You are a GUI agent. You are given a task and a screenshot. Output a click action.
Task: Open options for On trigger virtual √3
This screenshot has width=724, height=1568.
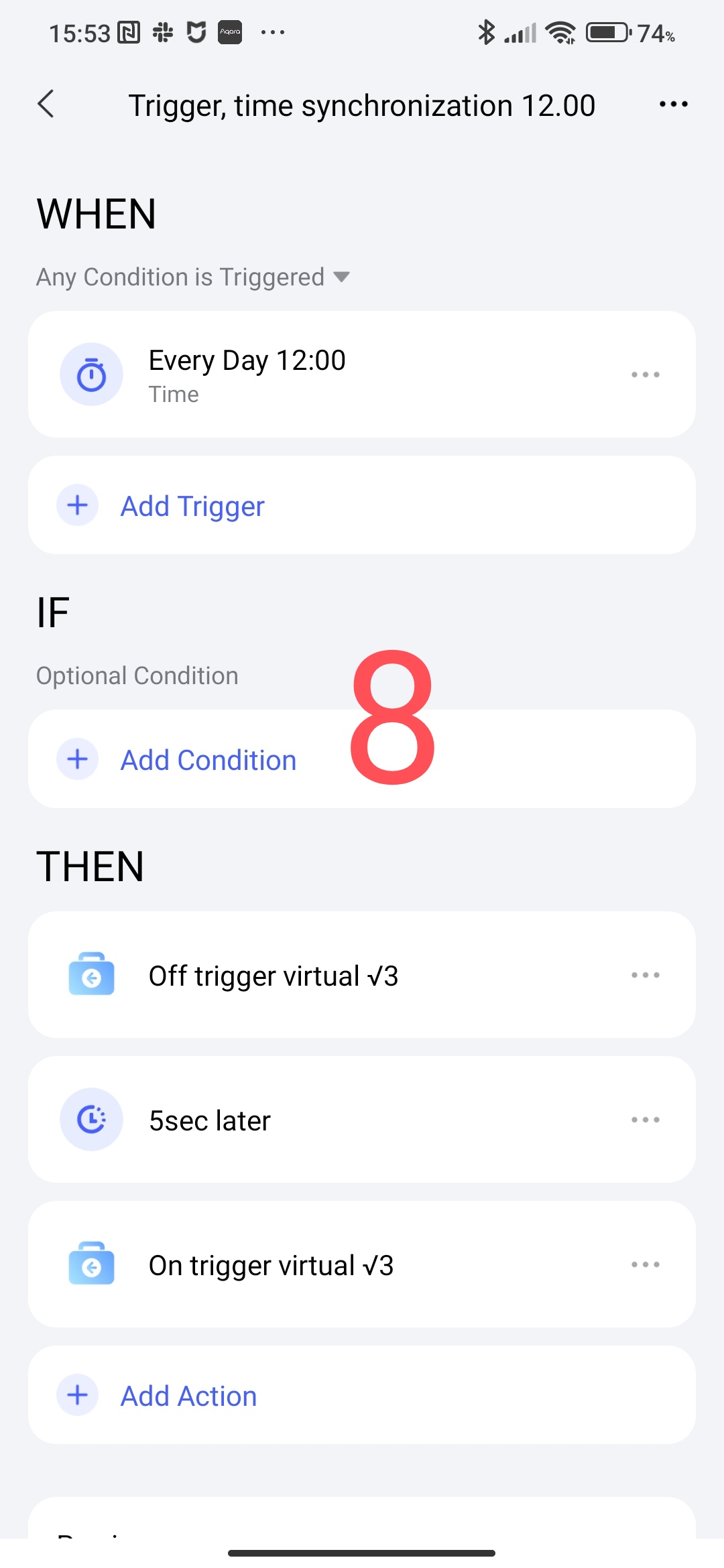click(645, 1264)
